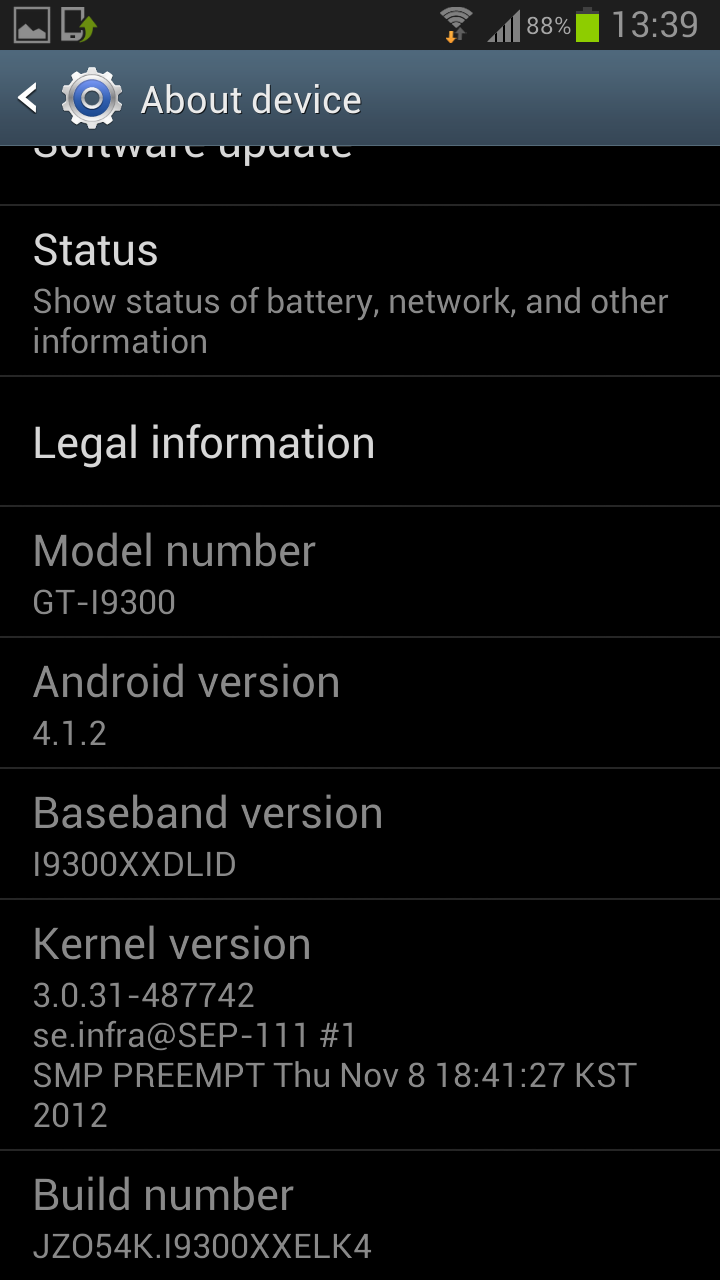Viewport: 720px width, 1280px height.
Task: Go back from About device
Action: coord(30,98)
